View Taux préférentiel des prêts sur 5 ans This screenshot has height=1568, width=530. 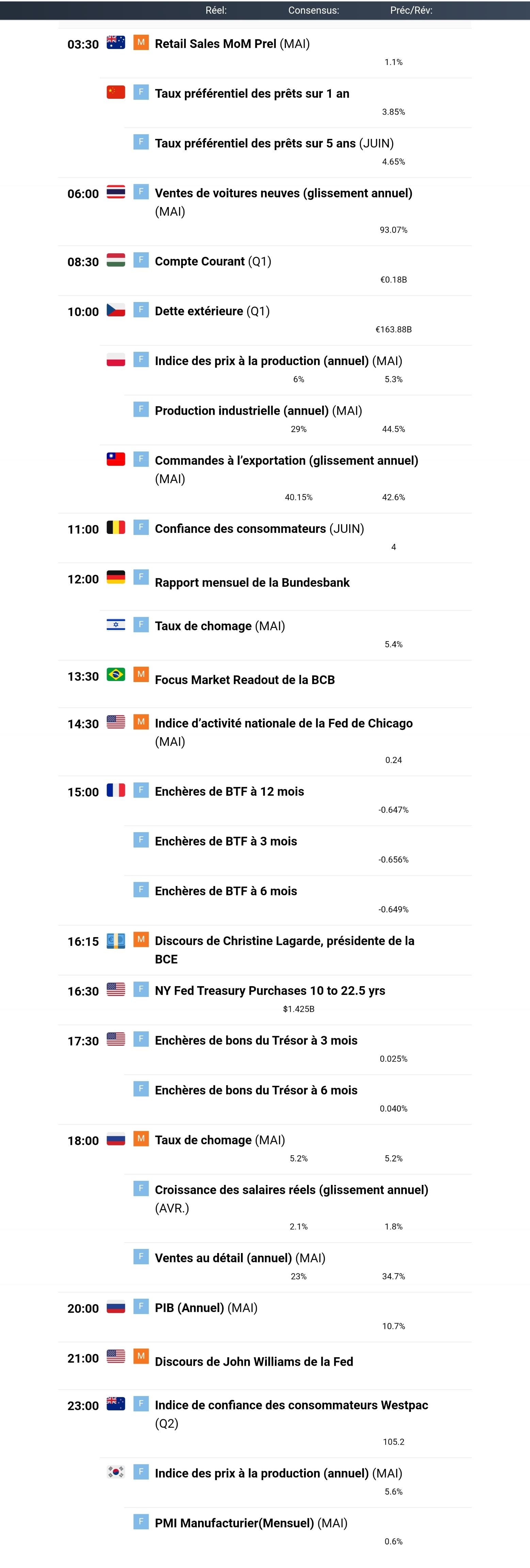pos(274,144)
